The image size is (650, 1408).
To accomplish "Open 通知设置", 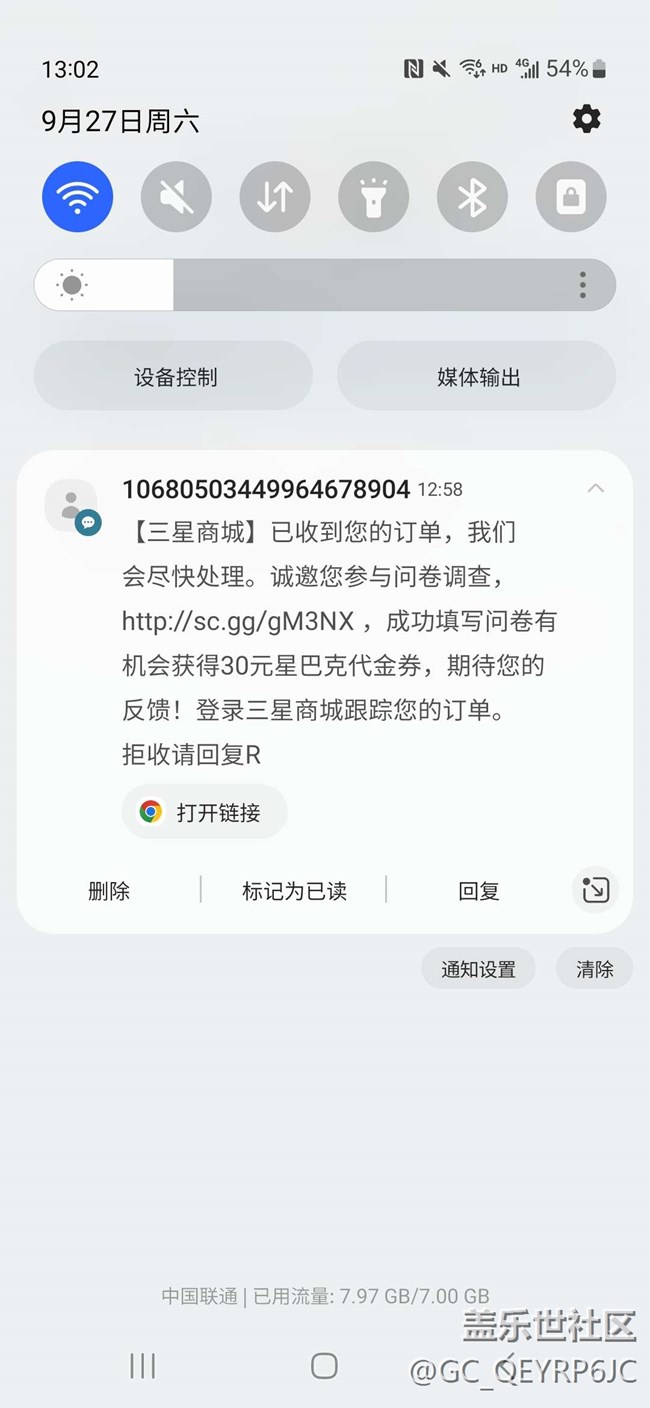I will point(478,969).
